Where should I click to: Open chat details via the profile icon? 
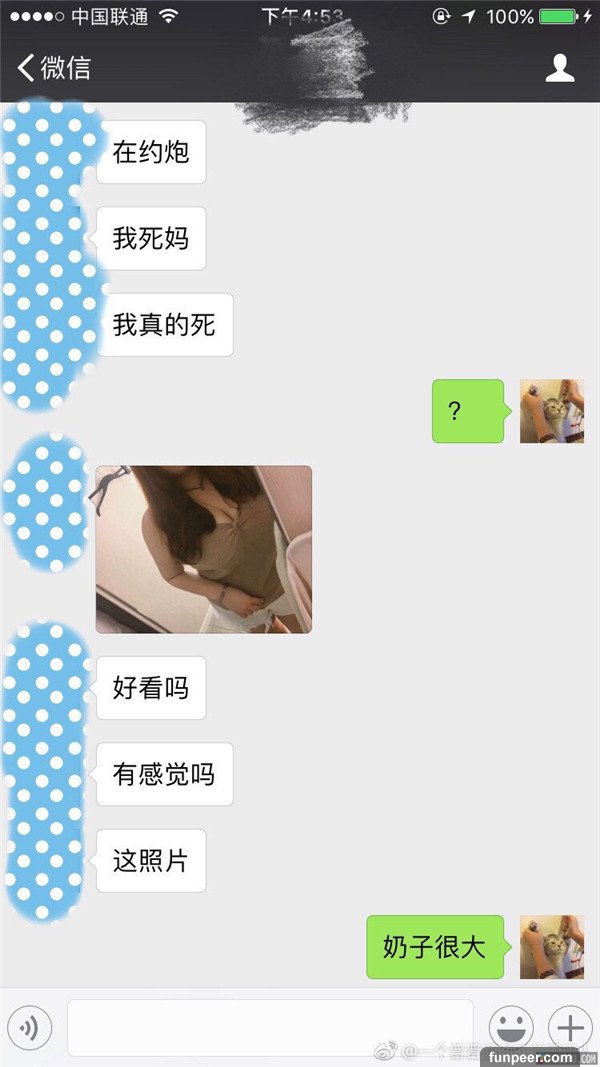pos(559,68)
